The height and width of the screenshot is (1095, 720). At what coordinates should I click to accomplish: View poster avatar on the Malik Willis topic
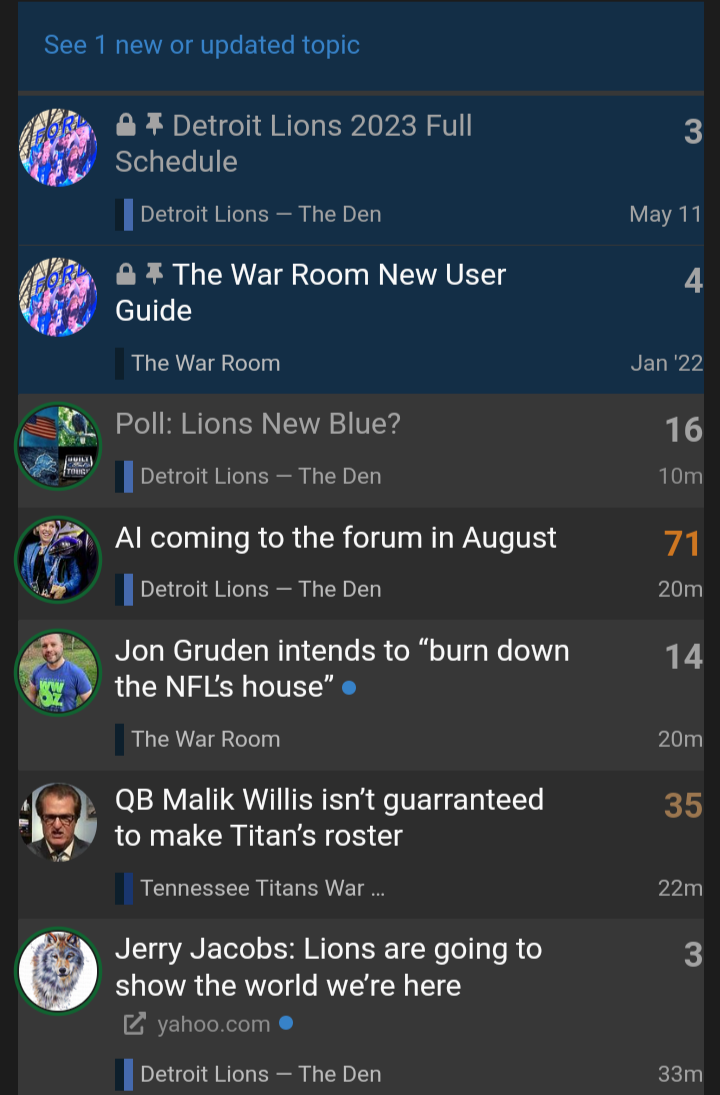(x=58, y=822)
